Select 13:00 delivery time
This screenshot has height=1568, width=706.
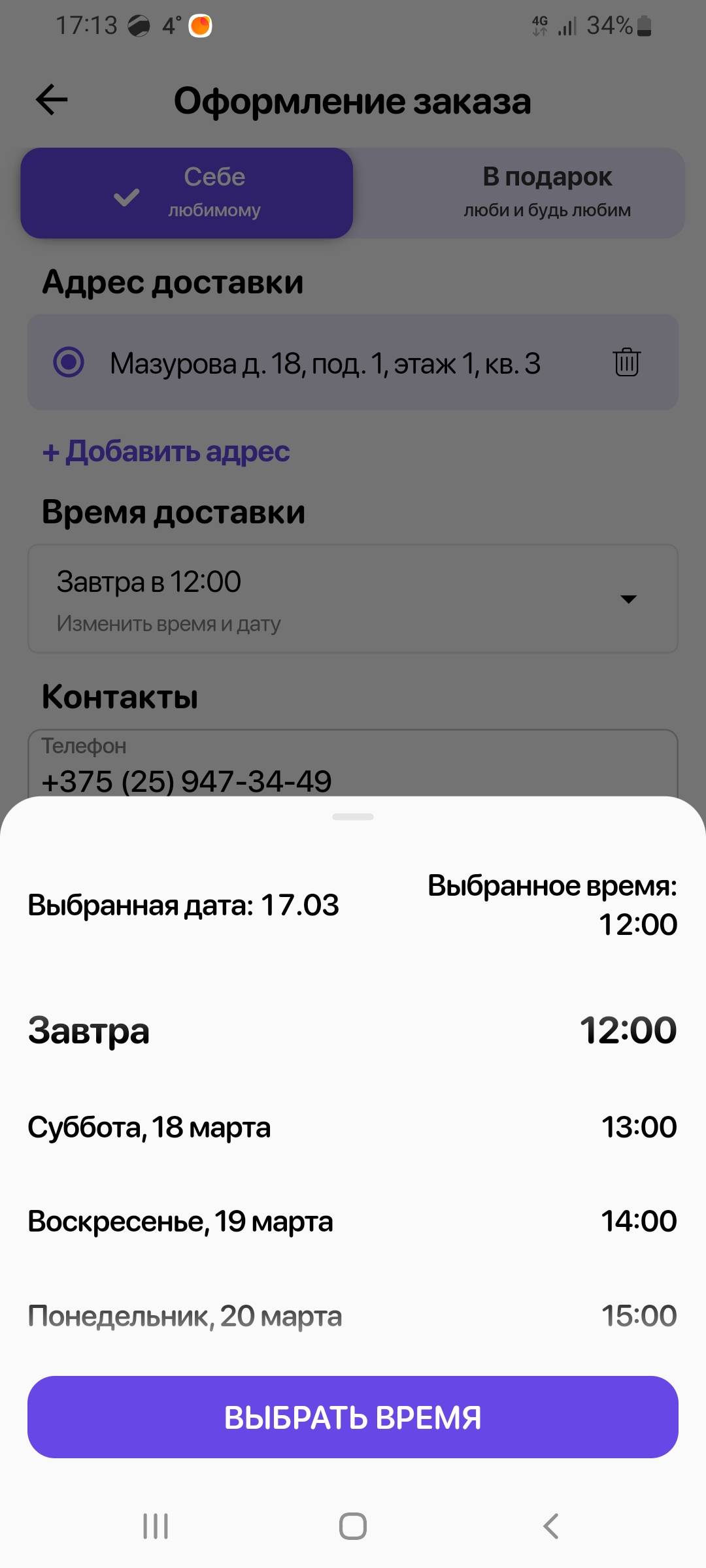(639, 1127)
